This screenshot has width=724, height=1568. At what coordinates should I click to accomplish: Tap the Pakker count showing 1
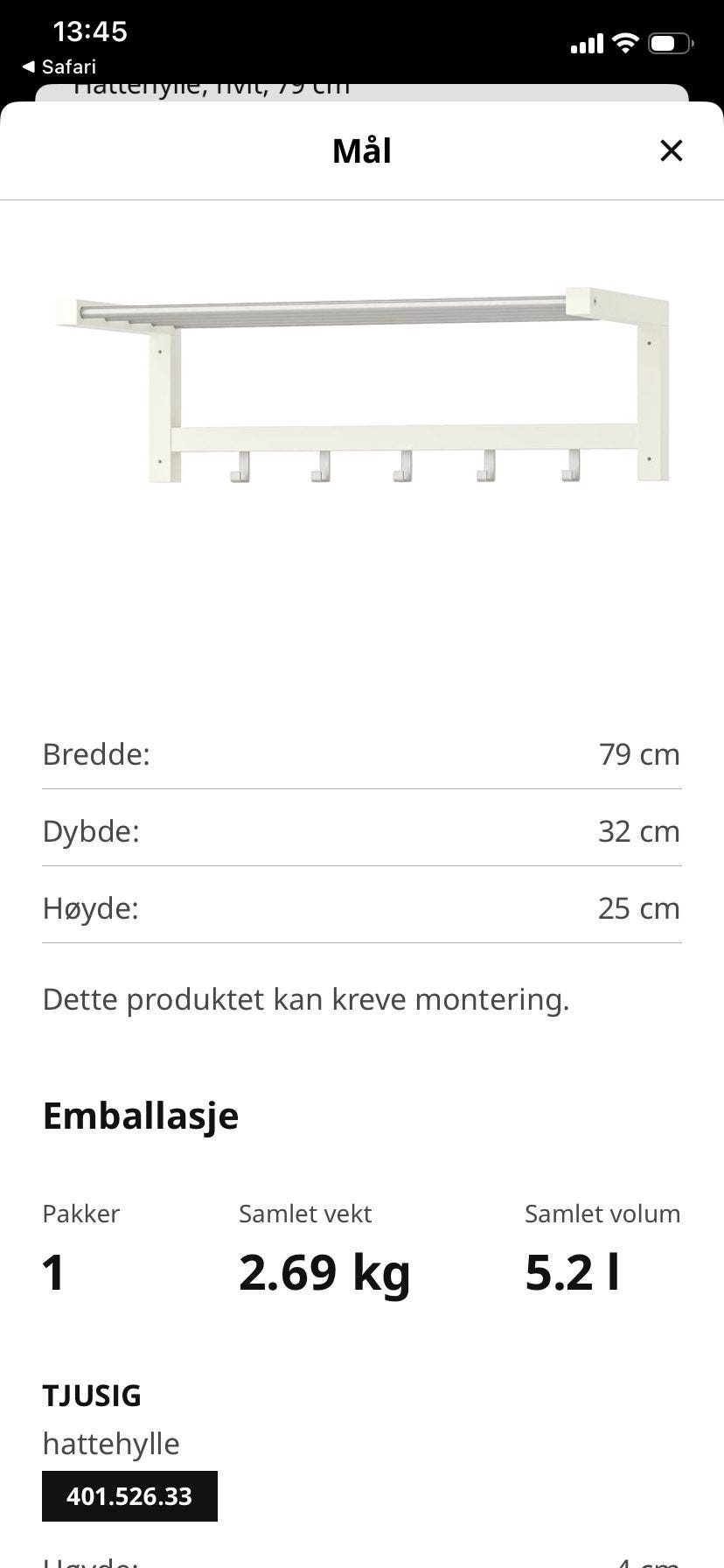click(x=52, y=1273)
